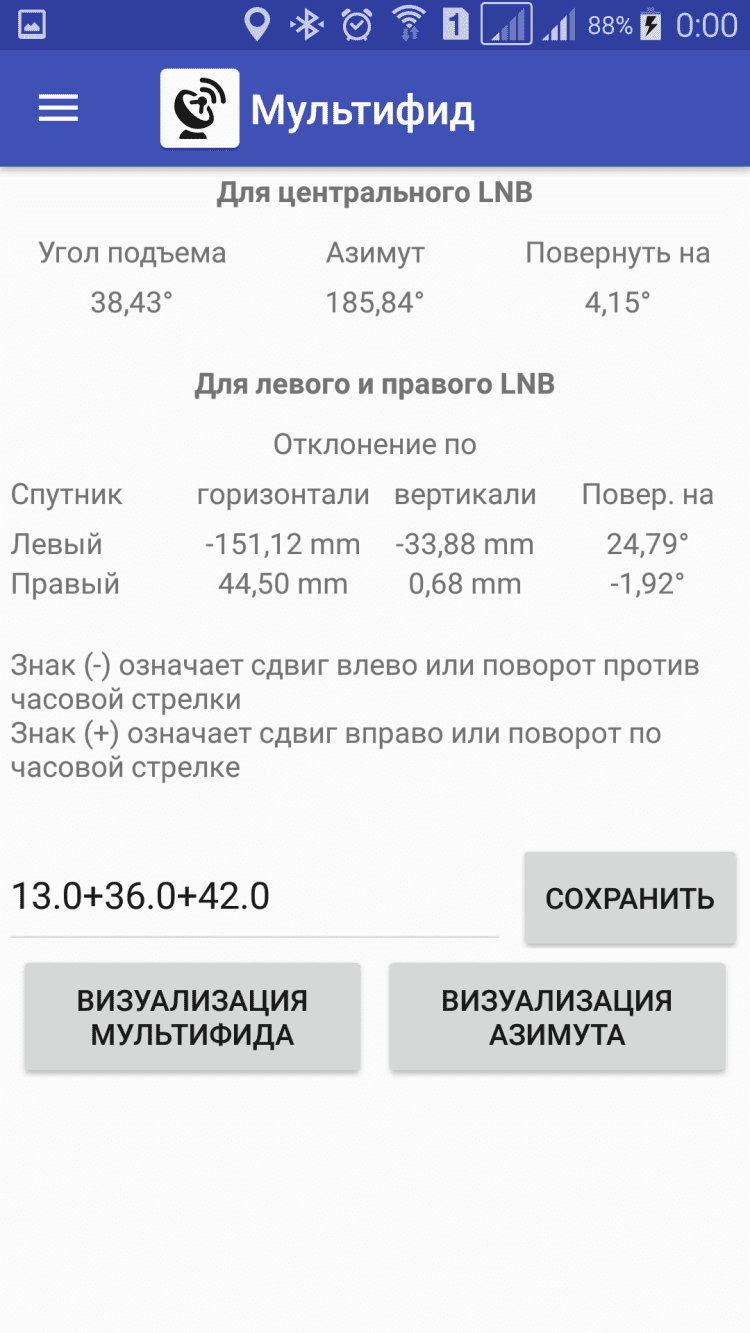Open the hamburger navigation drawer
The image size is (750, 1333).
(x=58, y=109)
